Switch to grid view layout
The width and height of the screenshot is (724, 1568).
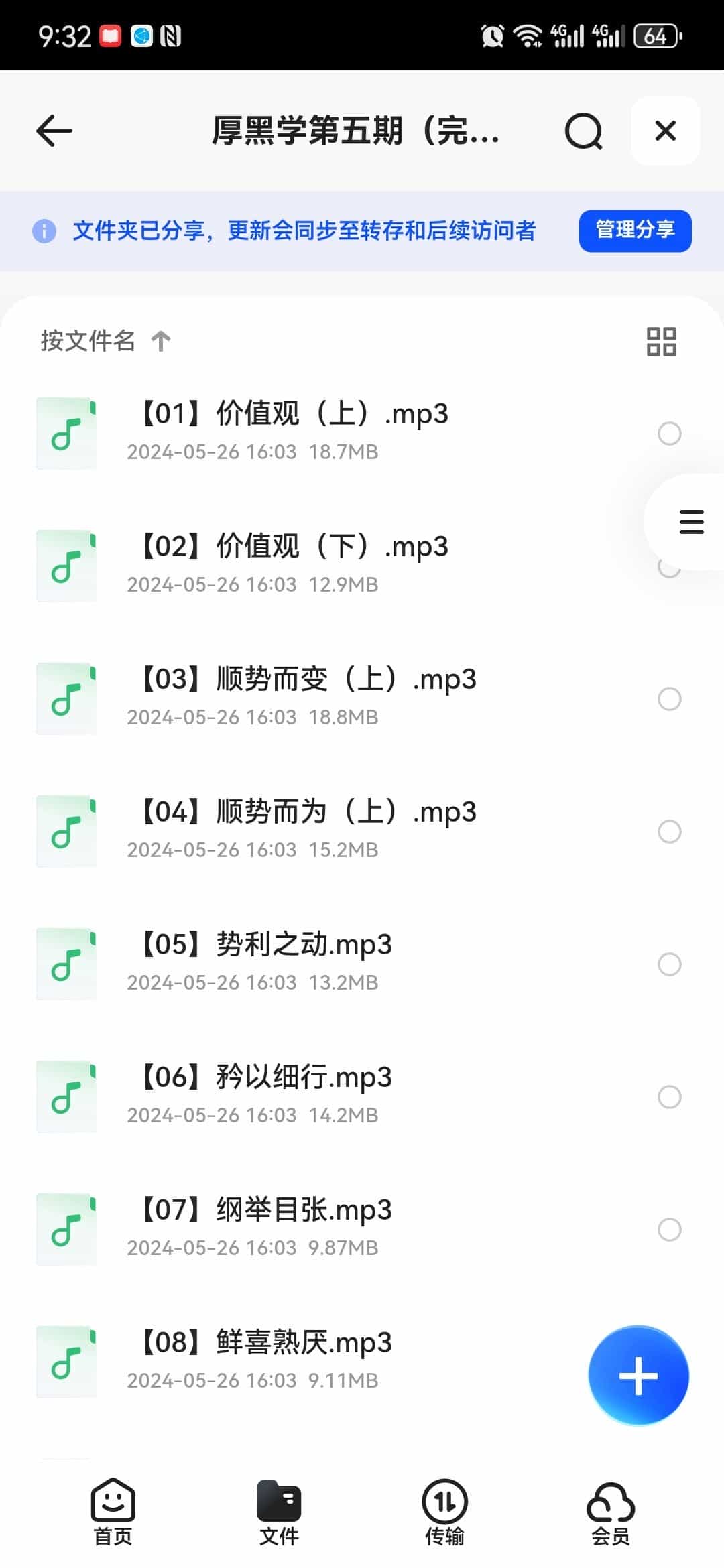pyautogui.click(x=661, y=342)
